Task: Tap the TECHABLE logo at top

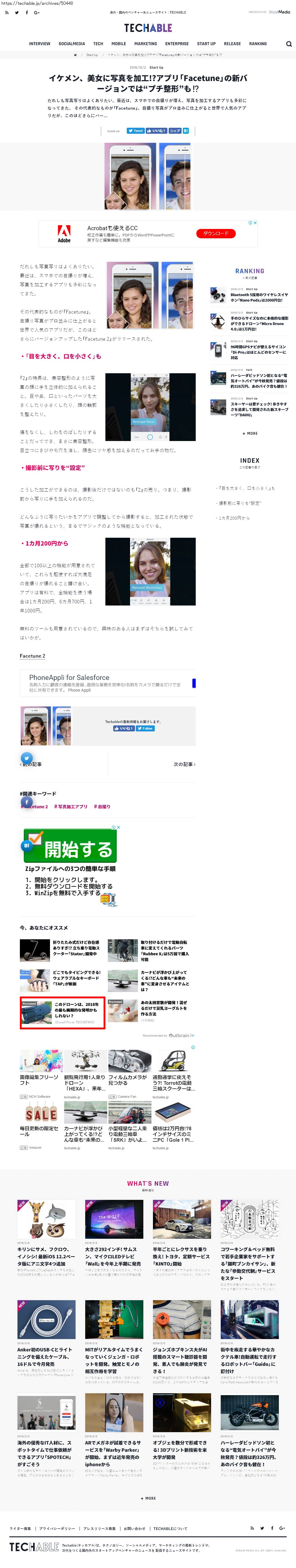Action: [x=148, y=28]
